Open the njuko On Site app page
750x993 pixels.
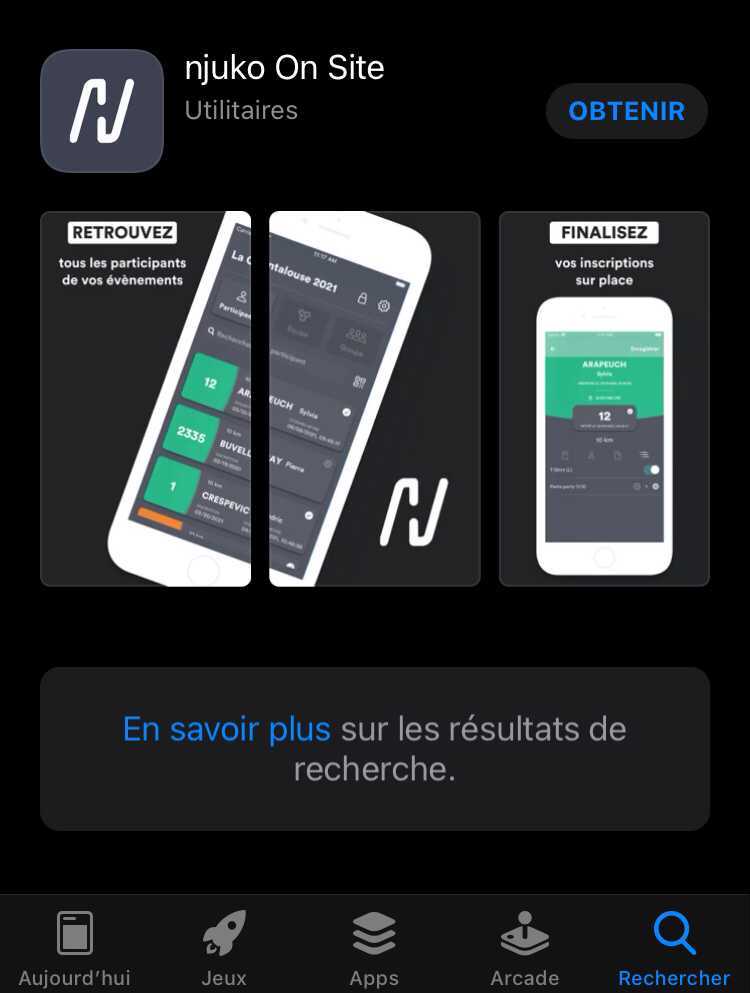point(284,68)
